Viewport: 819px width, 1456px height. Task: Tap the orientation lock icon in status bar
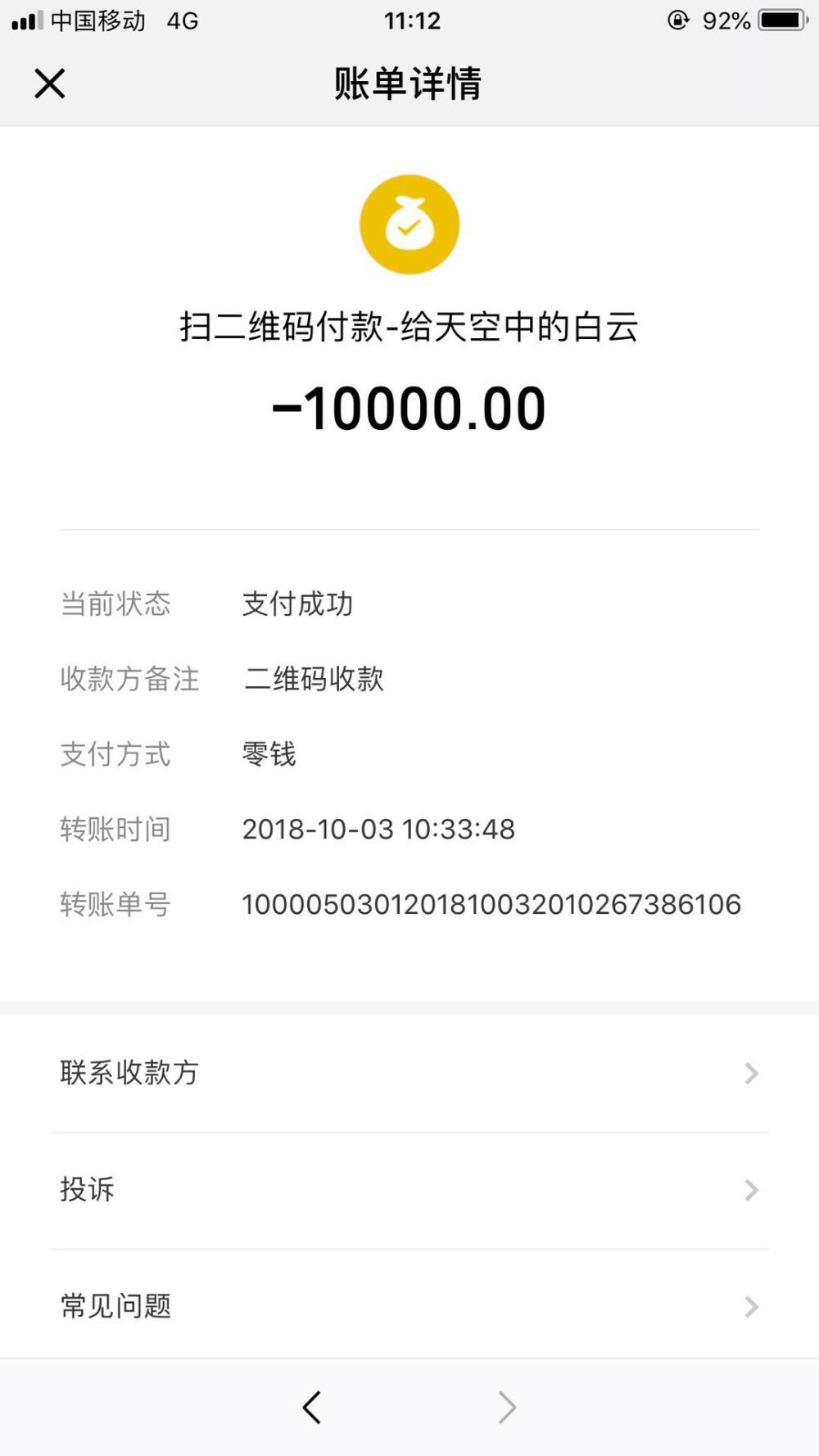[679, 21]
